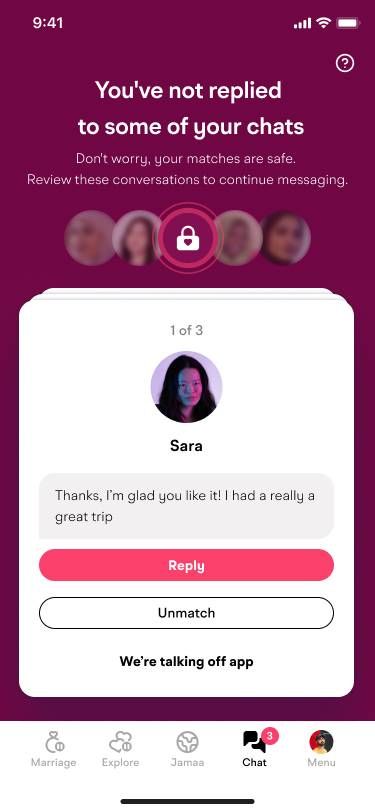Open the help question mark icon

click(x=345, y=63)
